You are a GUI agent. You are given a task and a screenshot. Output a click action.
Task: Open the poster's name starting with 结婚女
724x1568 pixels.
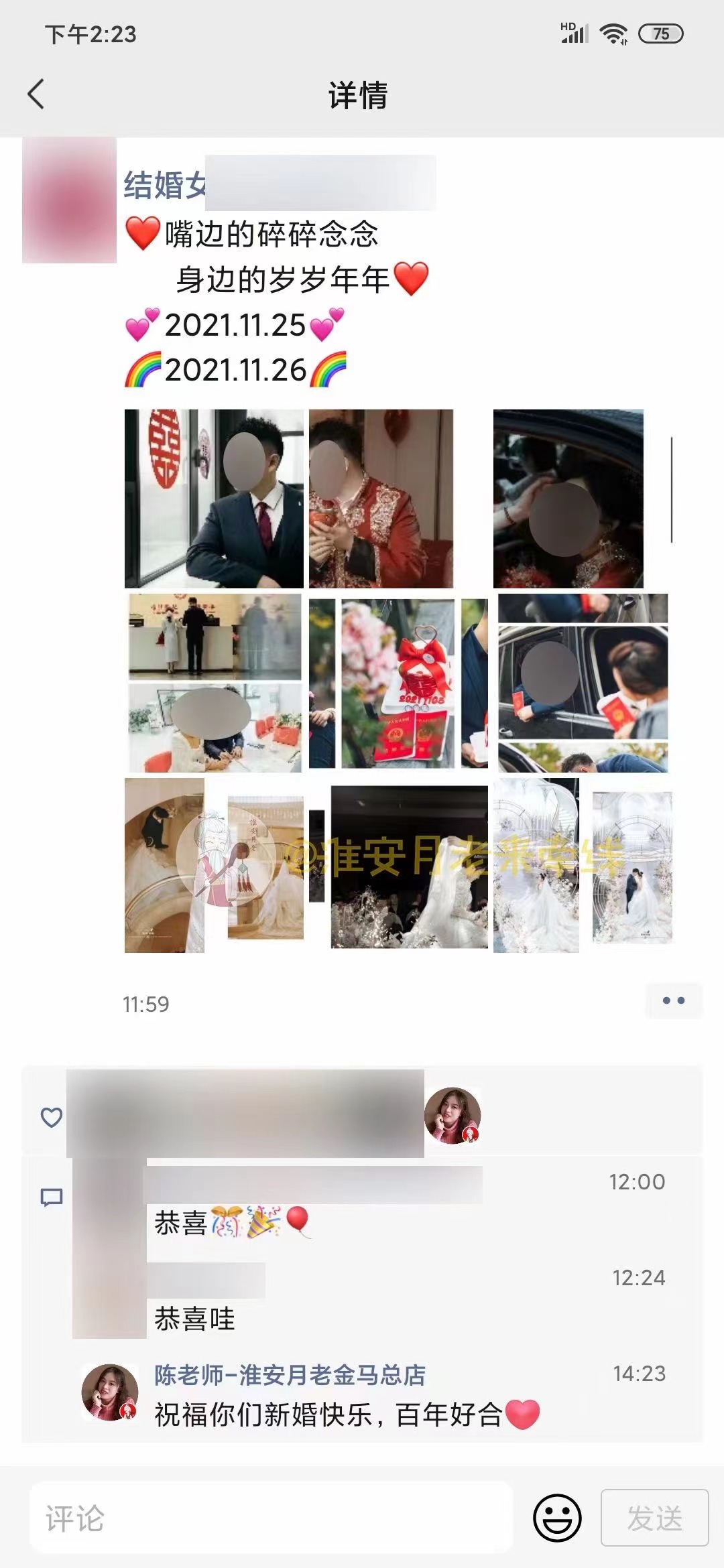pos(165,185)
